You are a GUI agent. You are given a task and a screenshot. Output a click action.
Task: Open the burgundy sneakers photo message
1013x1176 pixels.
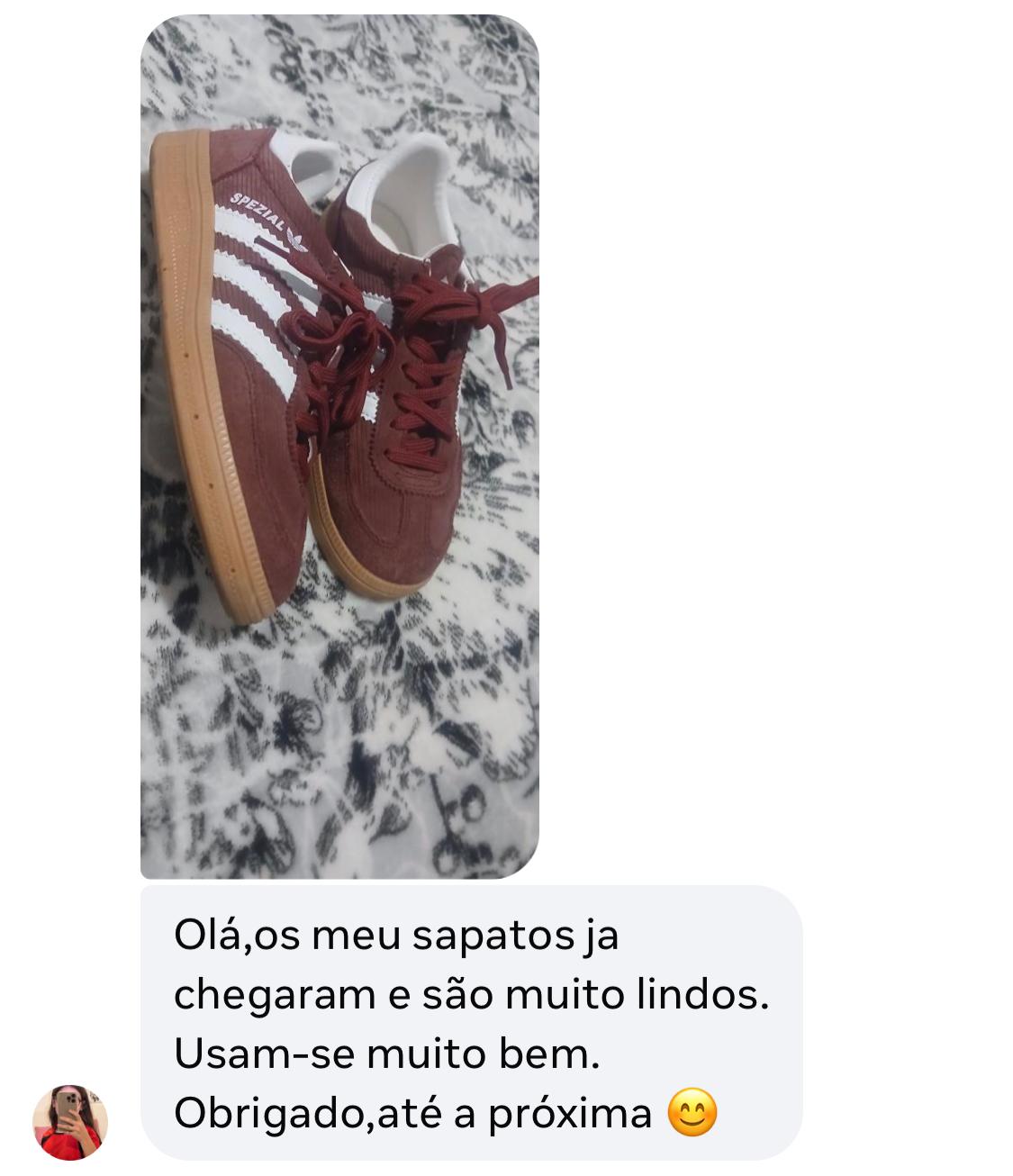coord(339,447)
